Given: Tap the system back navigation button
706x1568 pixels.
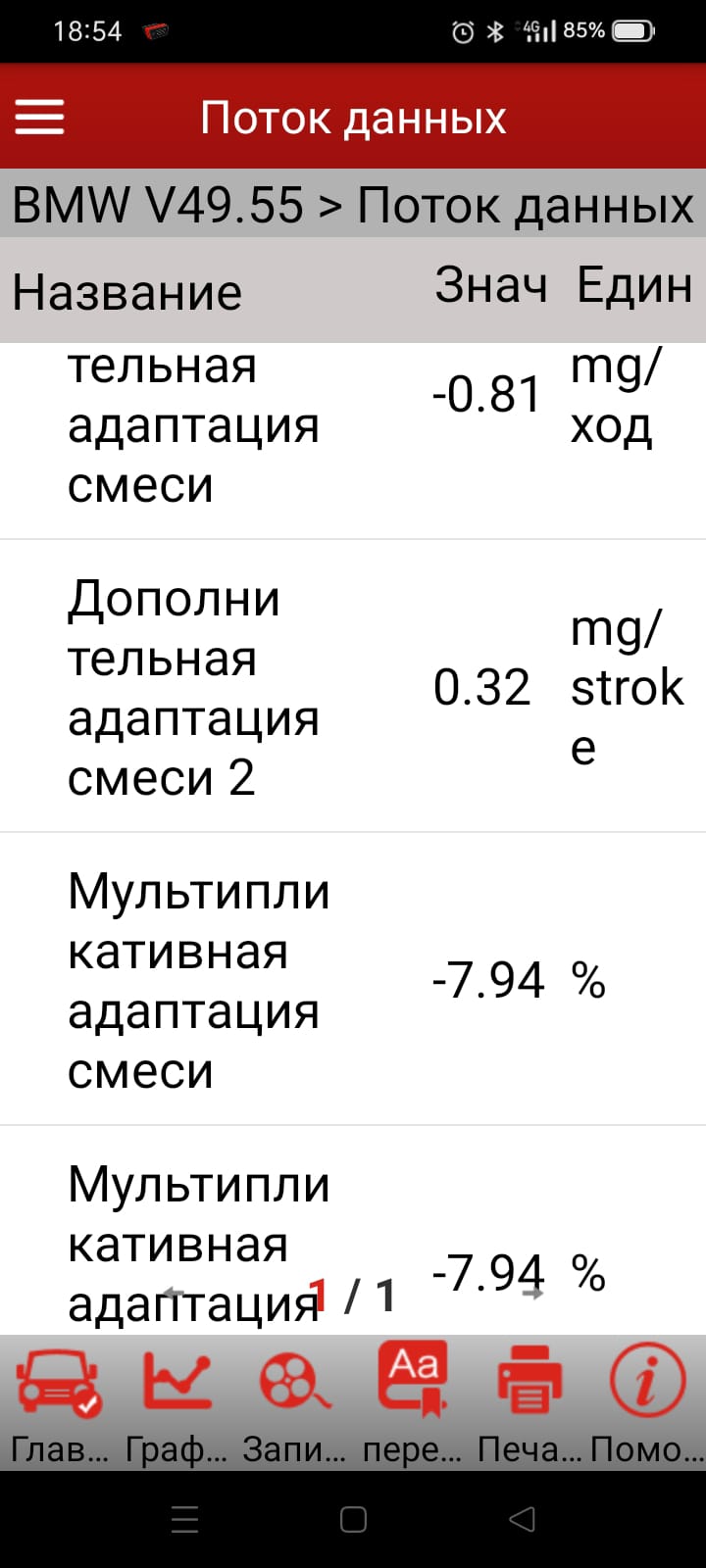Looking at the screenshot, I should (523, 1519).
